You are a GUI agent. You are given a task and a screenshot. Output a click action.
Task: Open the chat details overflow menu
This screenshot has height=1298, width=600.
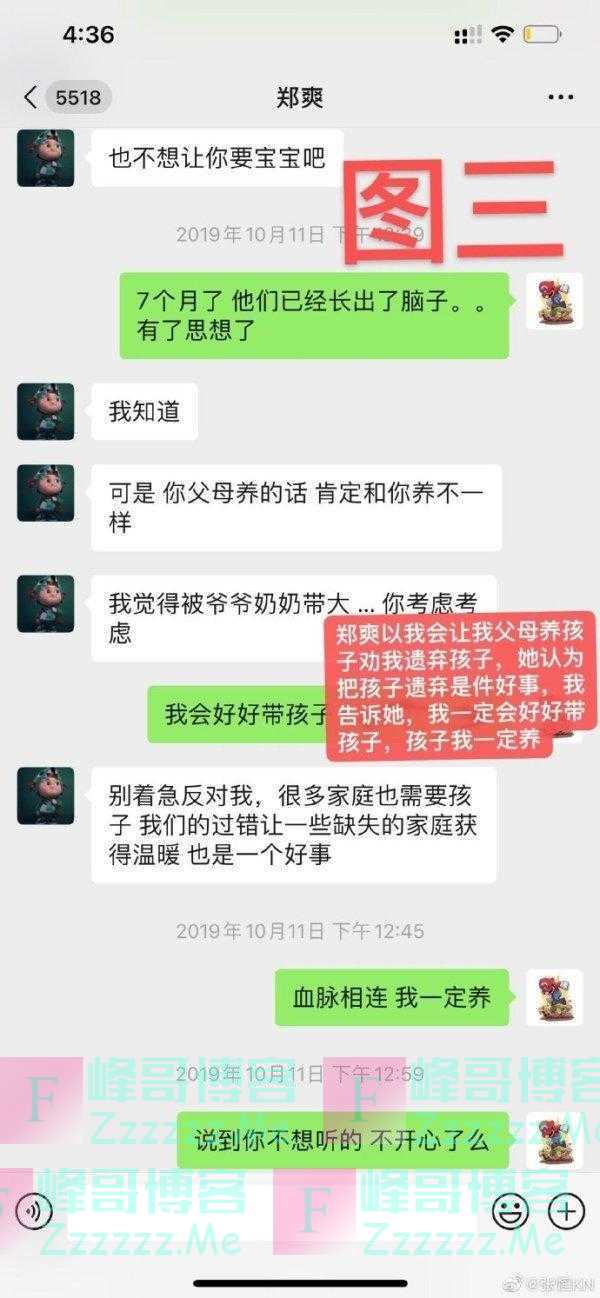point(560,97)
